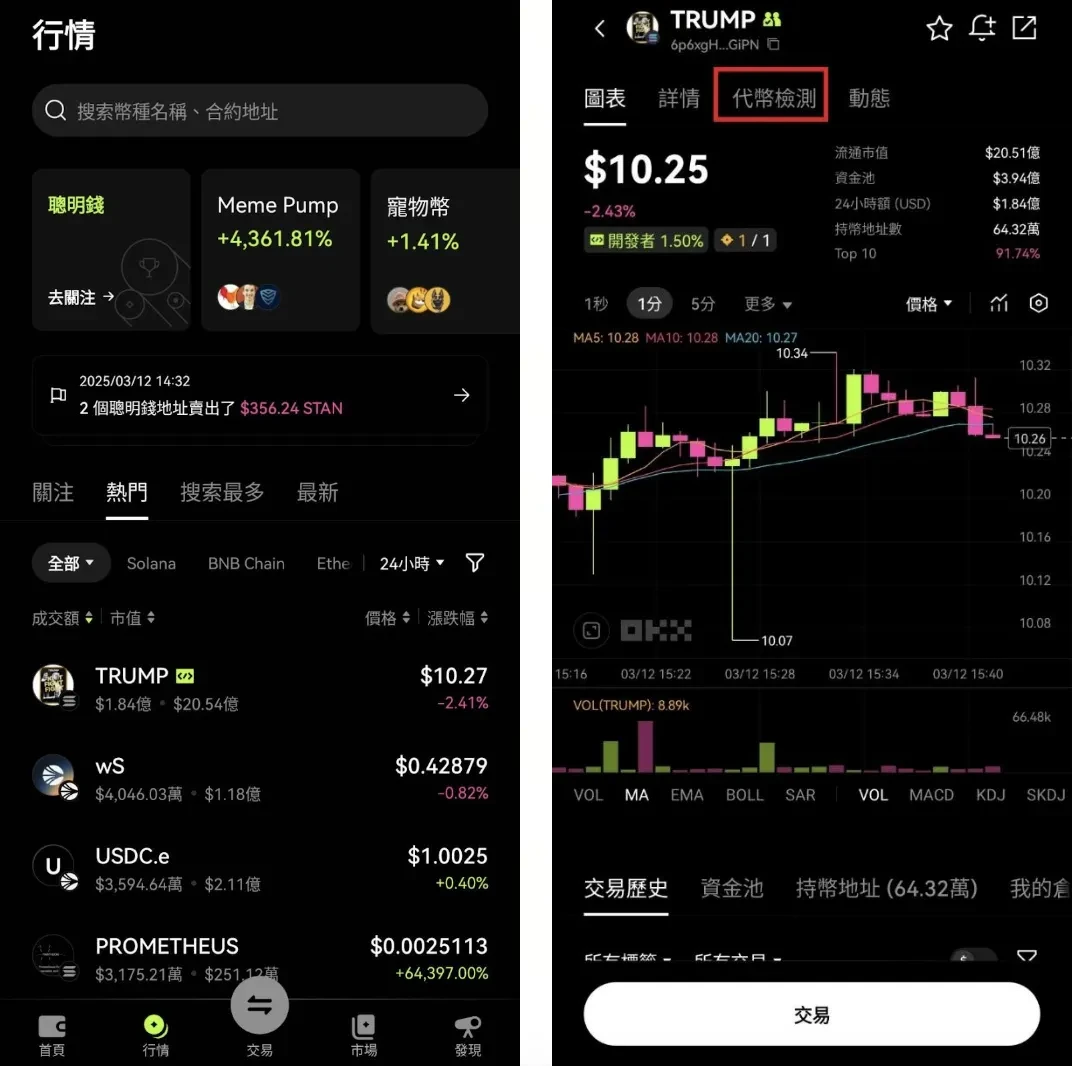This screenshot has height=1066, width=1072.
Task: Select the Solana chain filter
Action: (x=151, y=563)
